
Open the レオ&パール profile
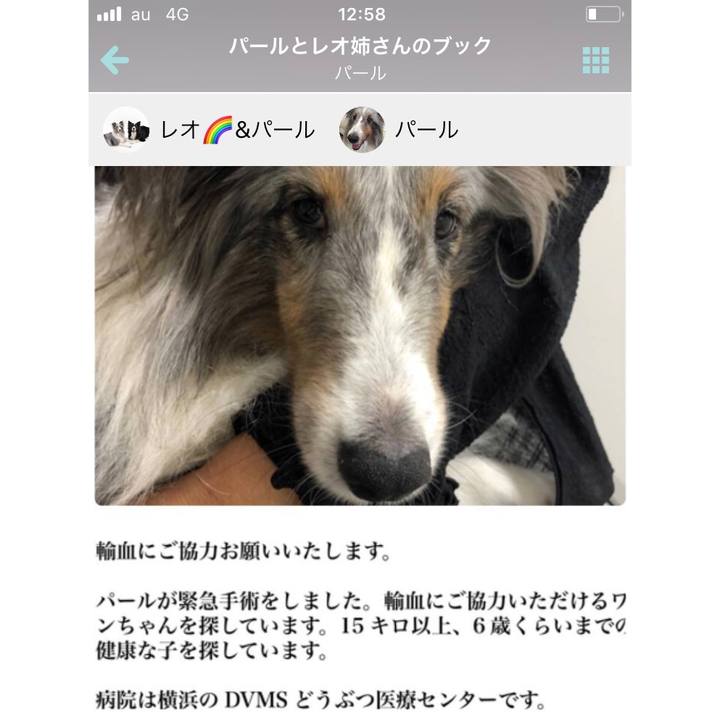coord(209,130)
